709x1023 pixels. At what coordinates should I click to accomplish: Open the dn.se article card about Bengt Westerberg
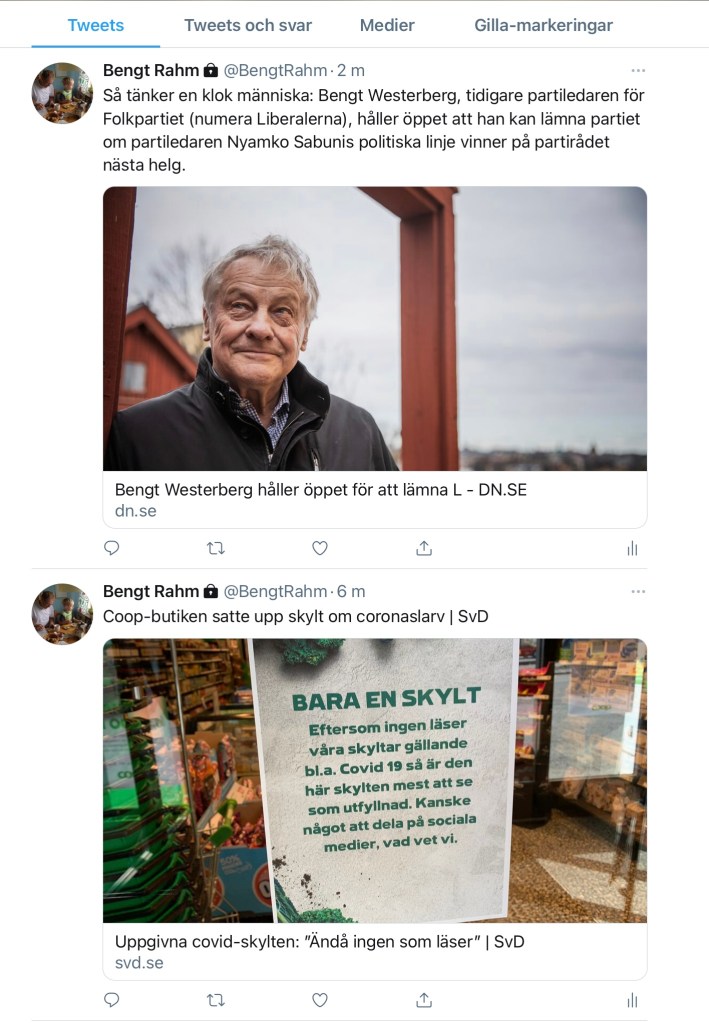375,500
